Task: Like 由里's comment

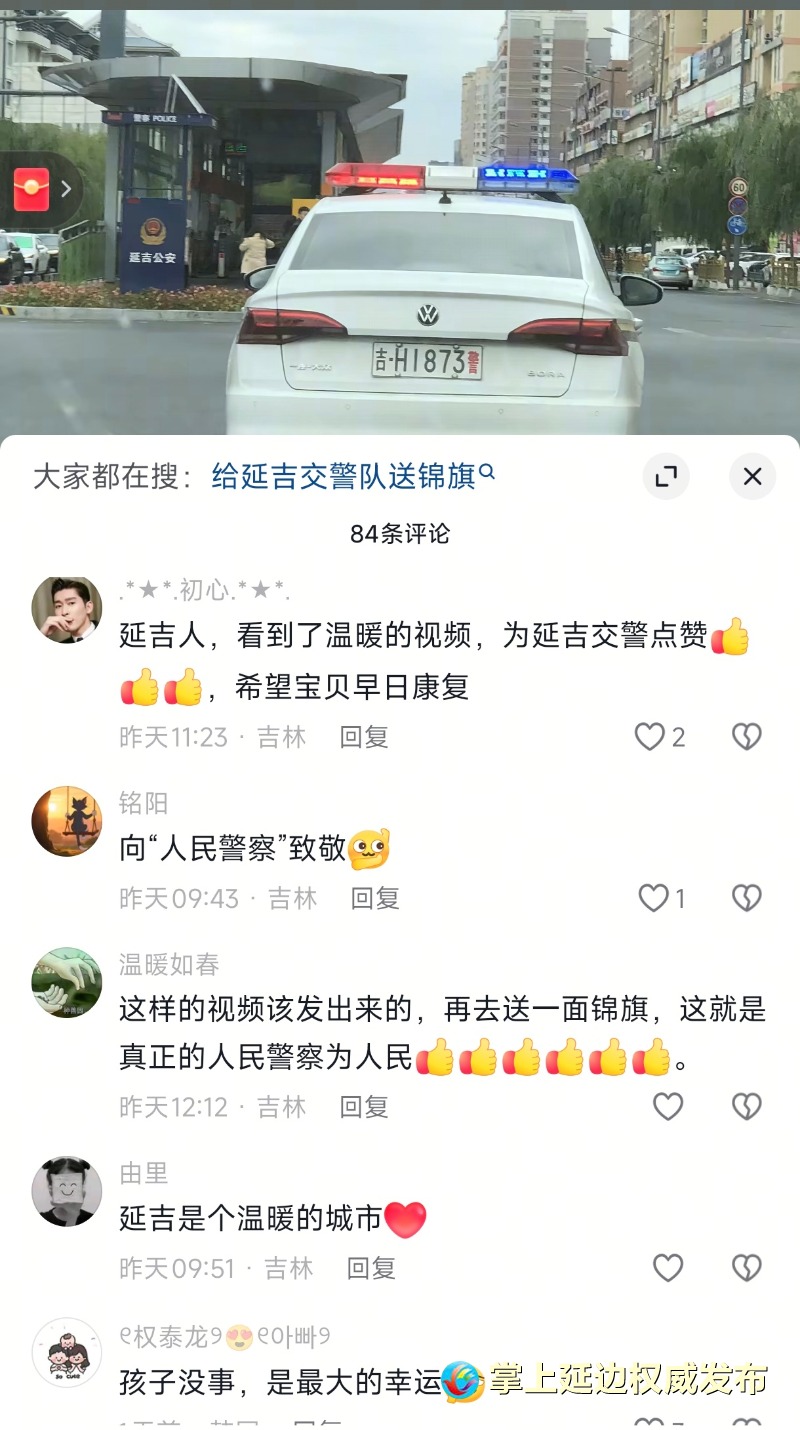Action: click(667, 1268)
